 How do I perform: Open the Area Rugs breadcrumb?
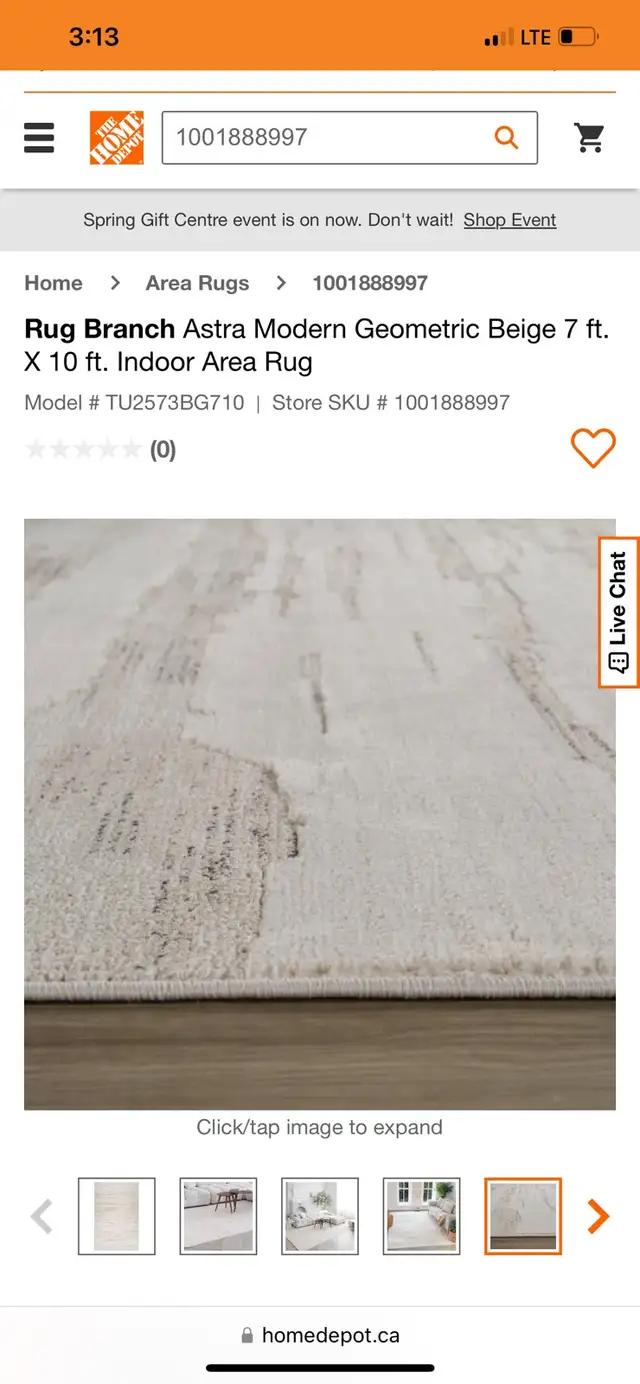197,283
